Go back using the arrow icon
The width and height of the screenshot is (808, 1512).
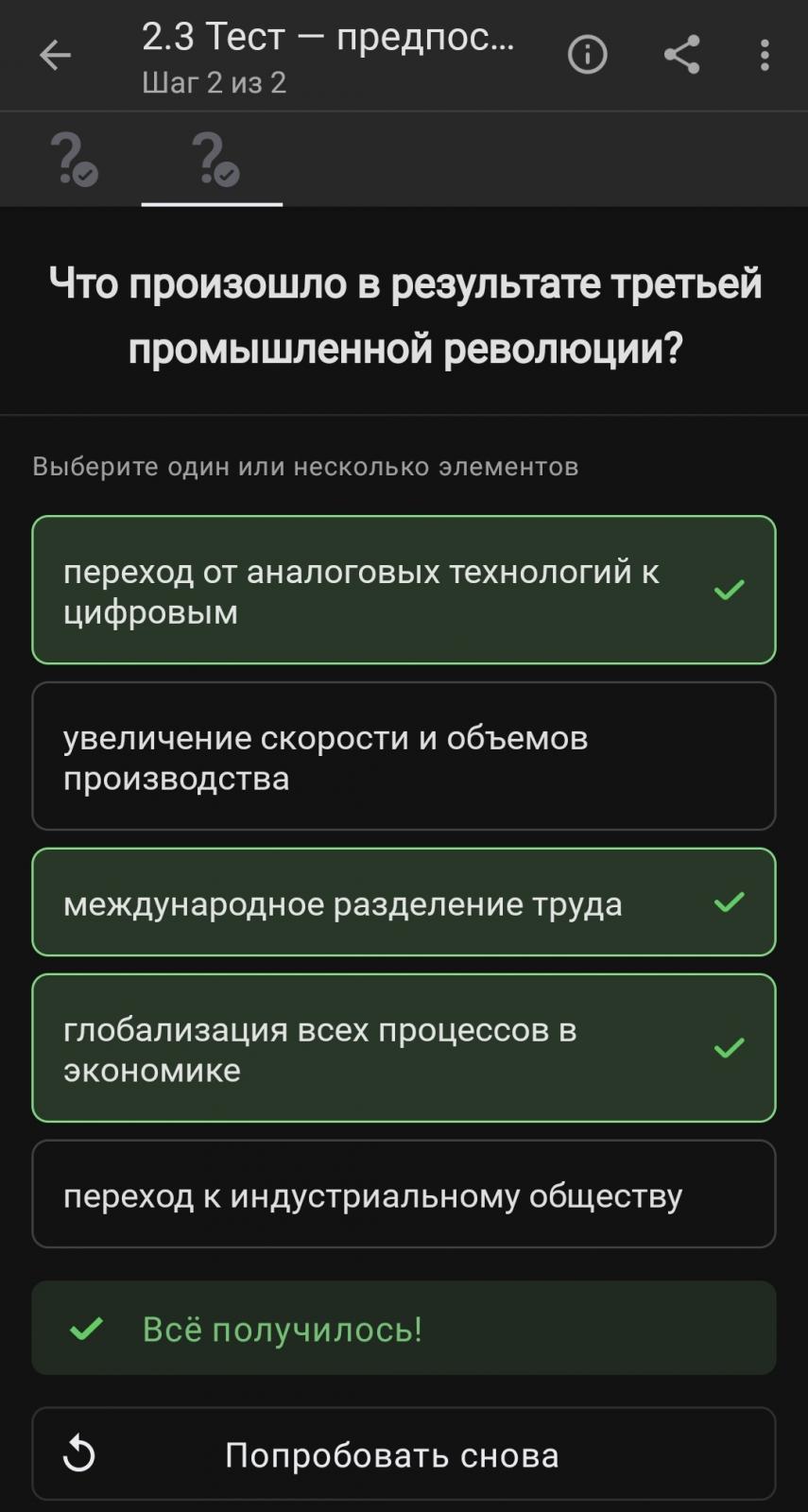point(55,56)
